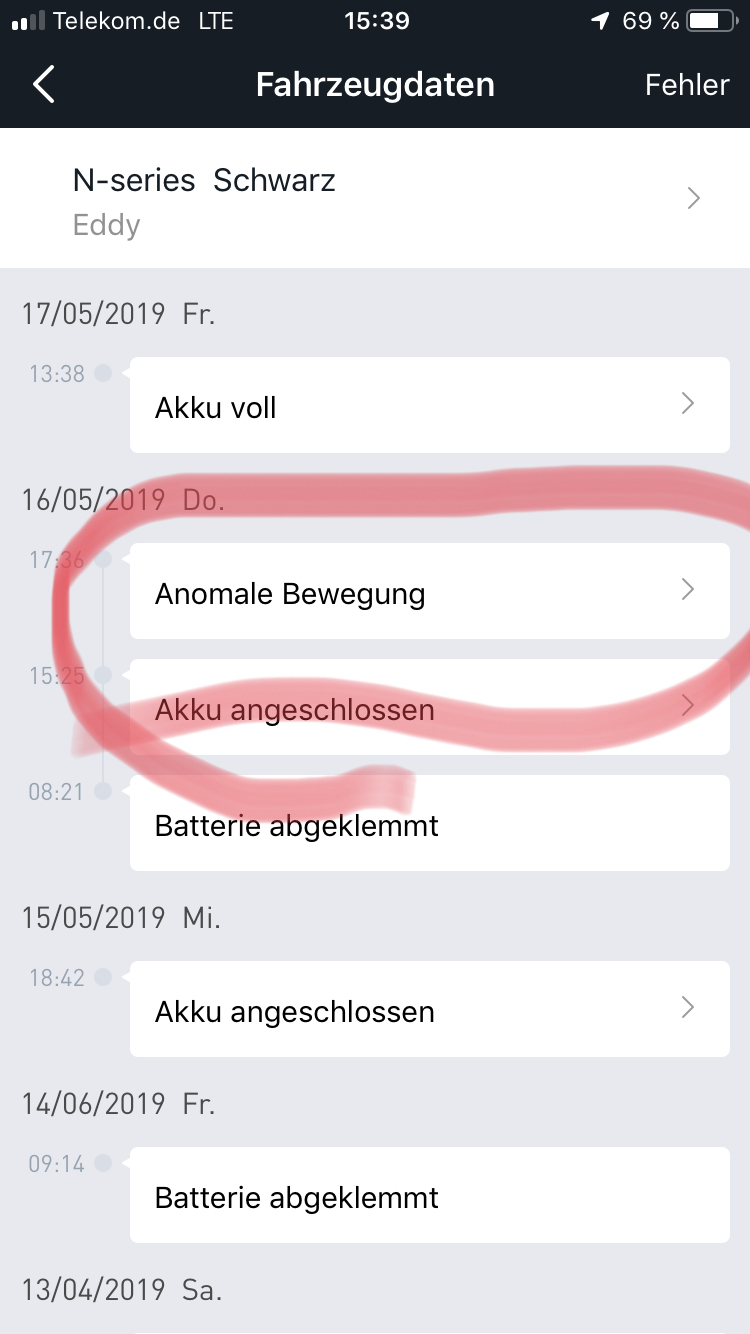Open the Fehler section
The image size is (750, 1334).
(x=686, y=85)
